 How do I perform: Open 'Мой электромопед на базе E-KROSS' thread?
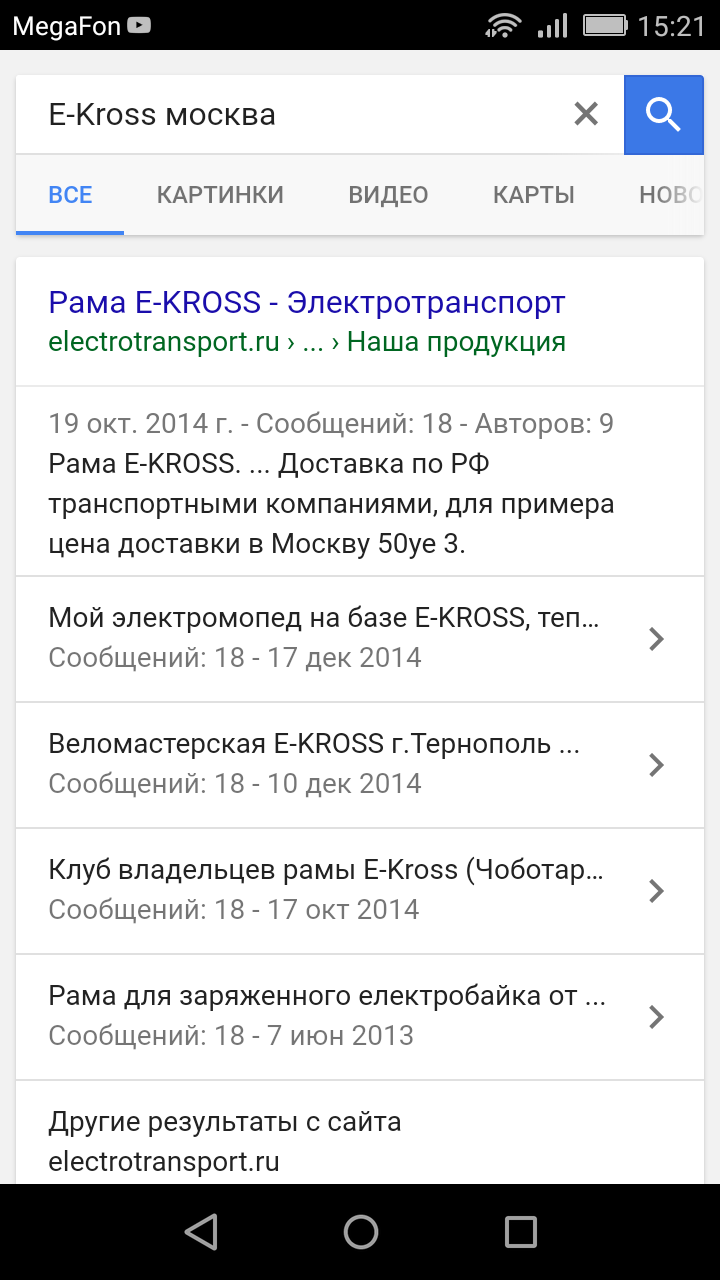click(360, 638)
